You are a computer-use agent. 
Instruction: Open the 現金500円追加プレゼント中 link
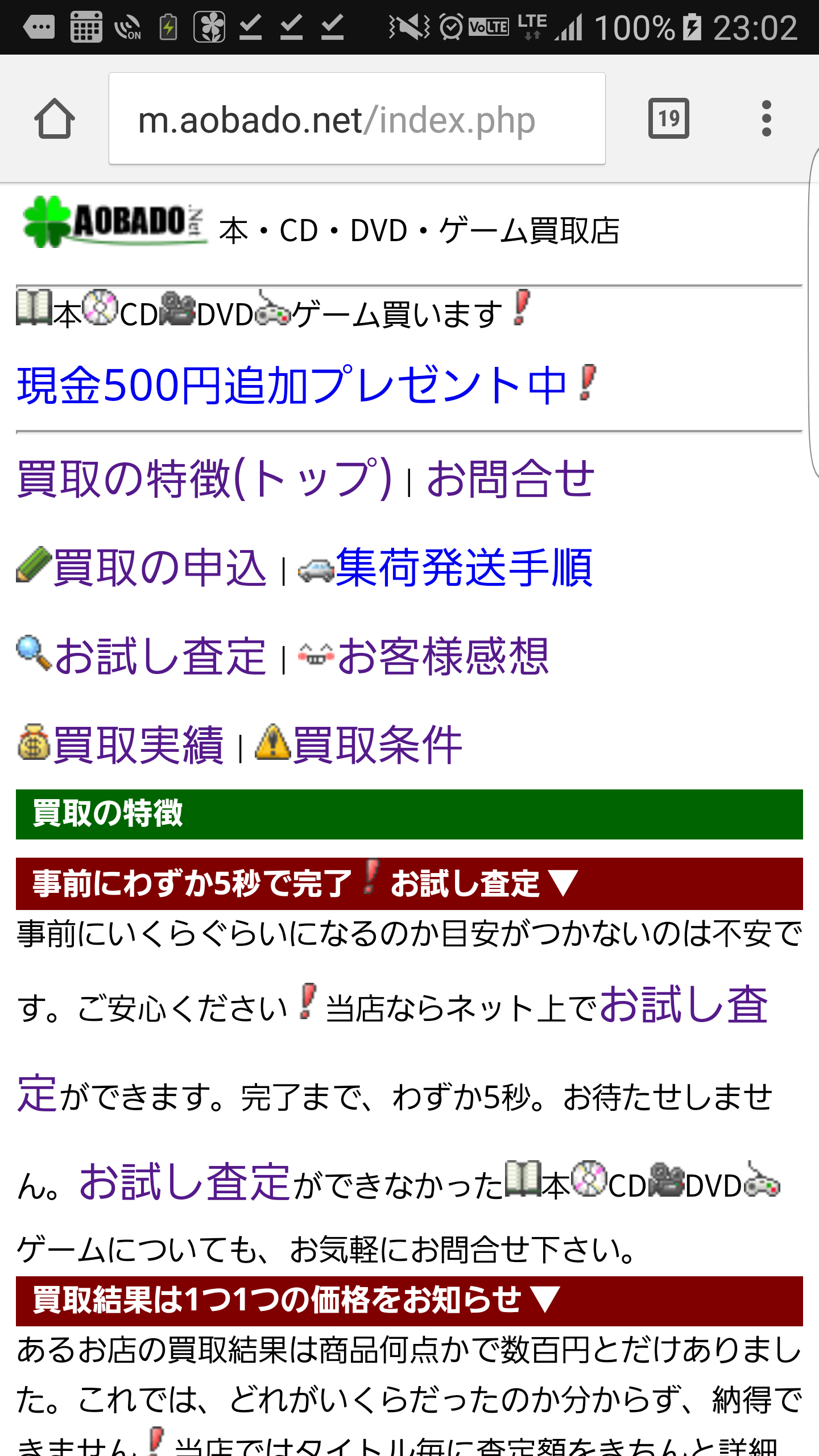coord(291,386)
